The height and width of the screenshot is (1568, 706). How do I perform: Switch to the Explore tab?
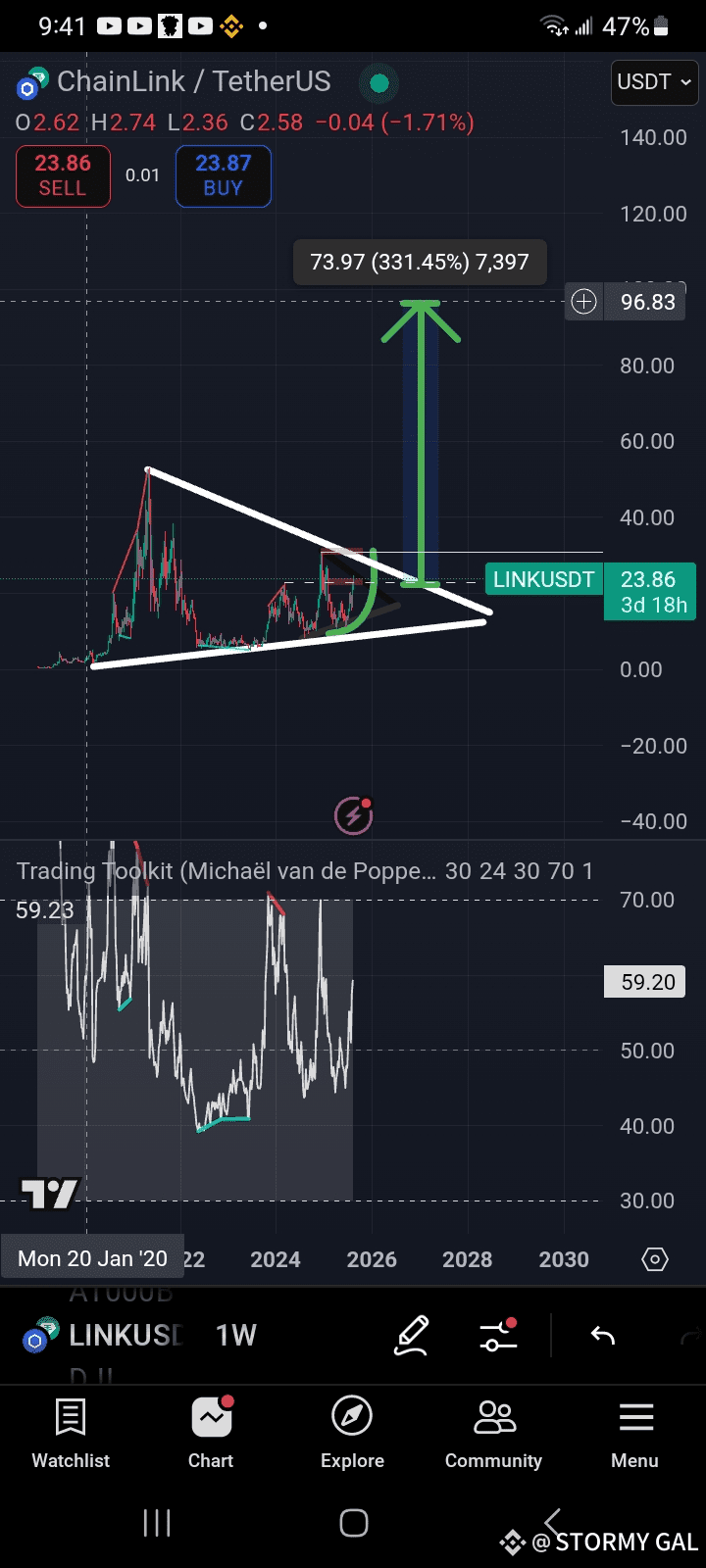pos(352,1435)
